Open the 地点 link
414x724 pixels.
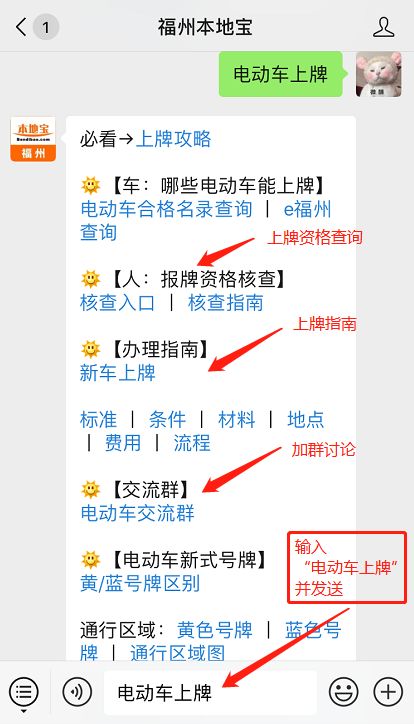pyautogui.click(x=306, y=420)
